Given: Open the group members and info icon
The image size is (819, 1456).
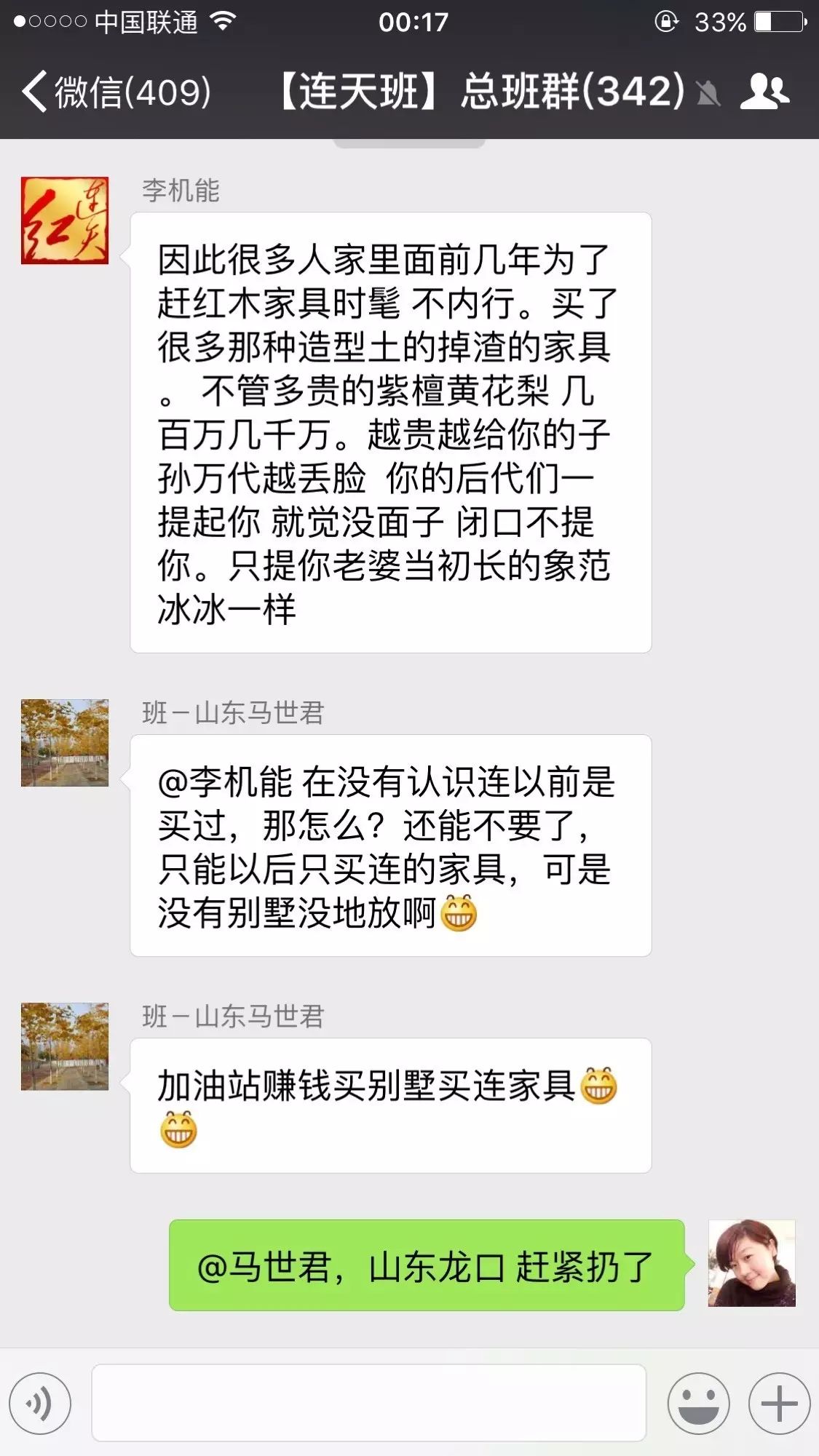Looking at the screenshot, I should click(764, 92).
